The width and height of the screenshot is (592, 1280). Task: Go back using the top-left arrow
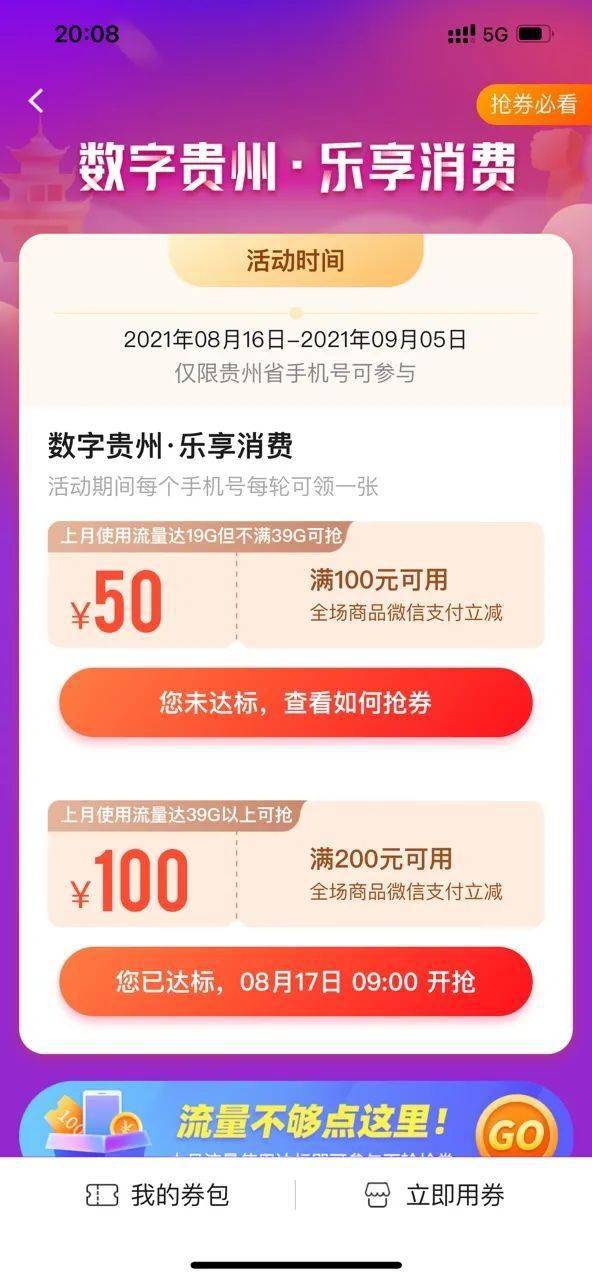tap(37, 100)
